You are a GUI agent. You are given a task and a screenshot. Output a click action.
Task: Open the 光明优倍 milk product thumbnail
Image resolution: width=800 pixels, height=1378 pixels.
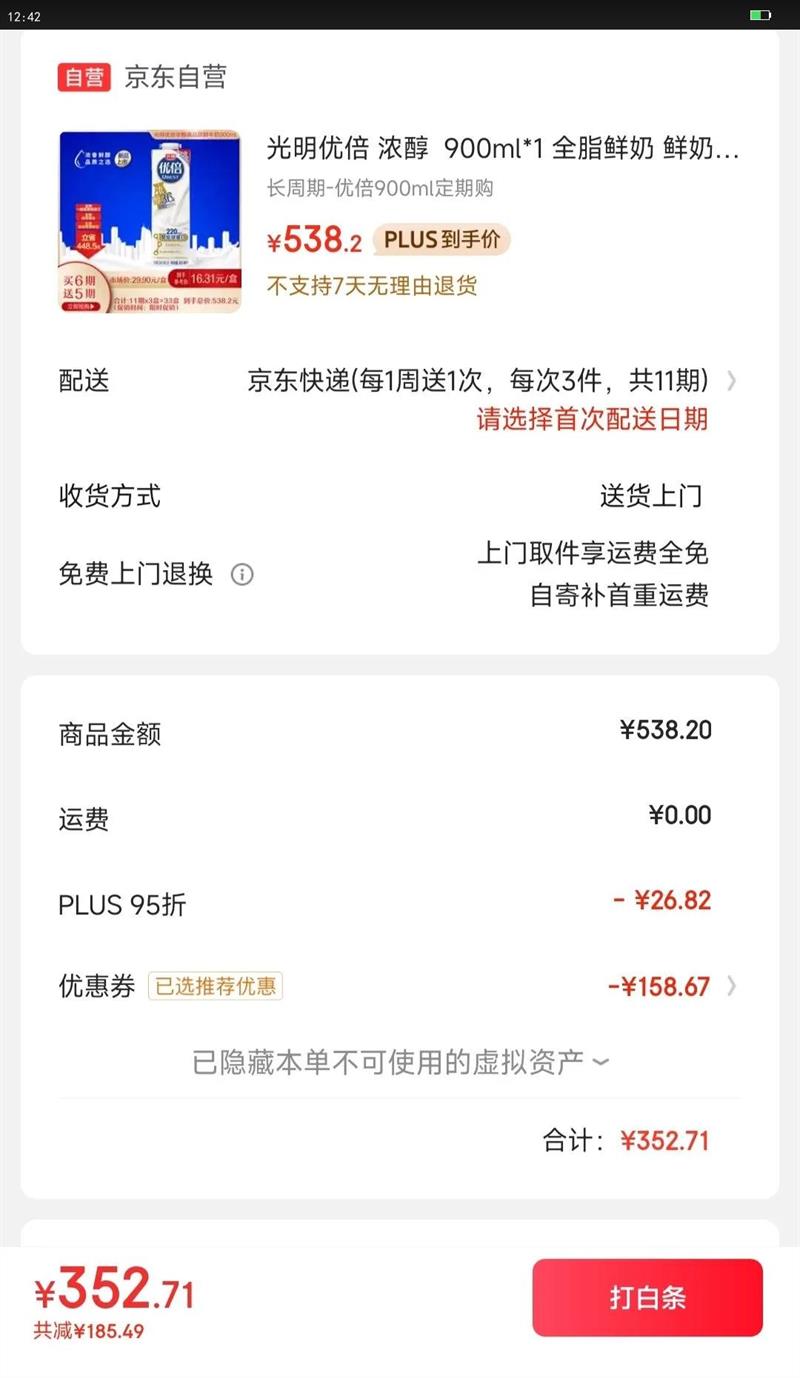[150, 222]
